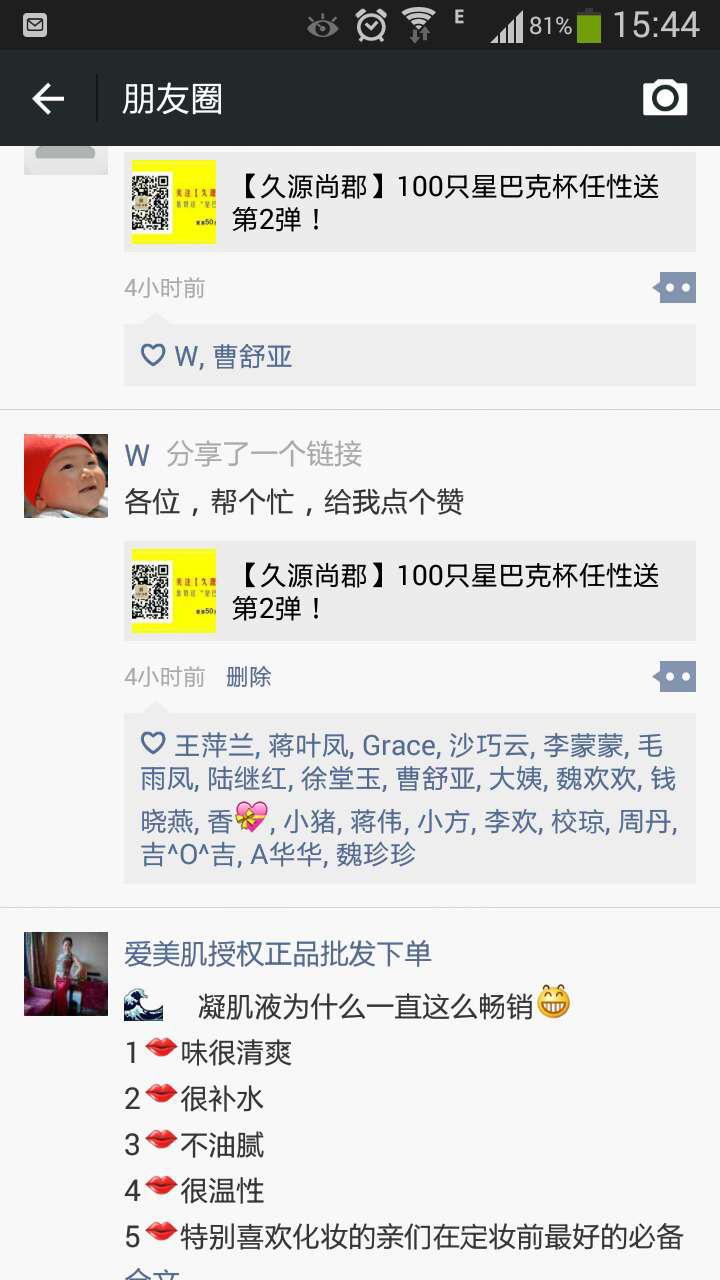
Task: Open 魏珍珍 from the likes list
Action: tap(375, 855)
